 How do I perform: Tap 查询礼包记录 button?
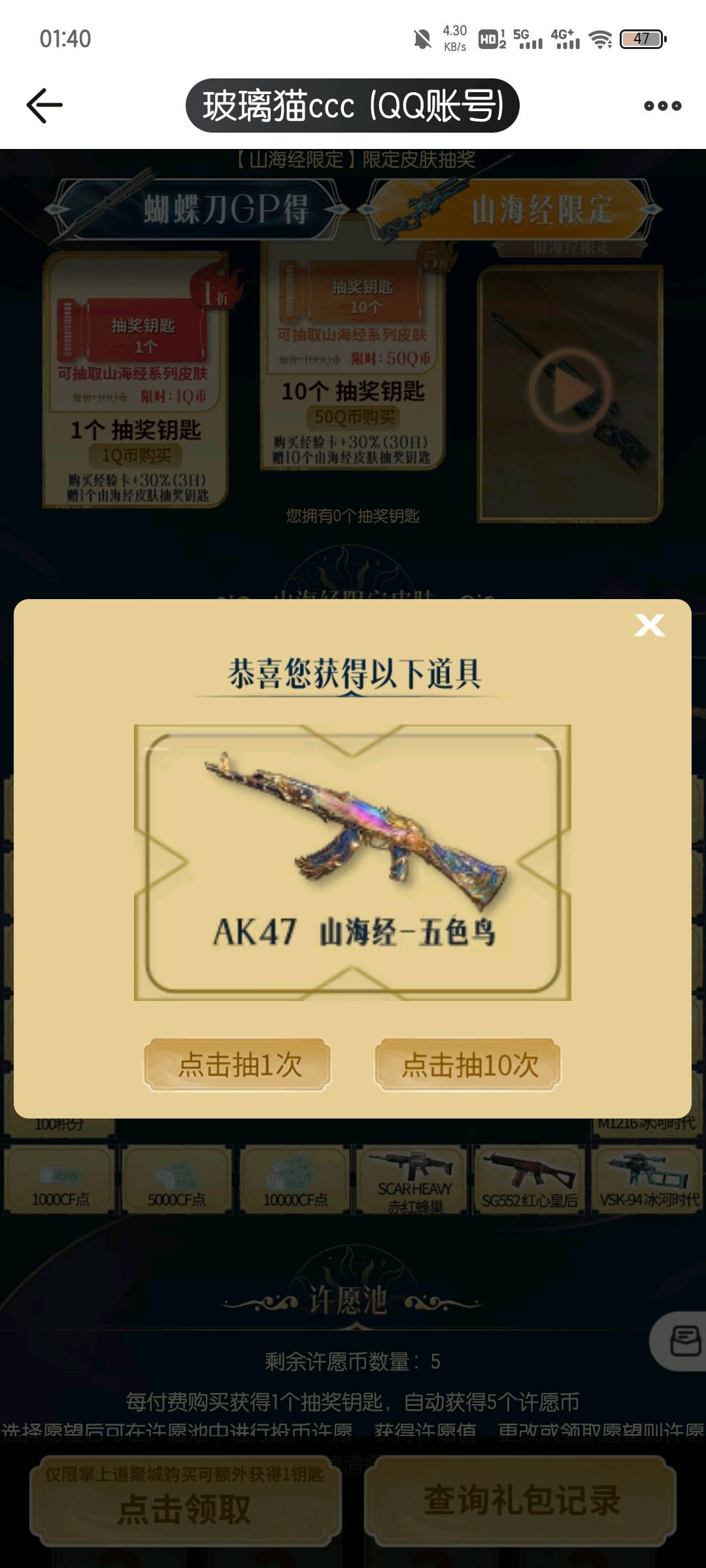(521, 1500)
